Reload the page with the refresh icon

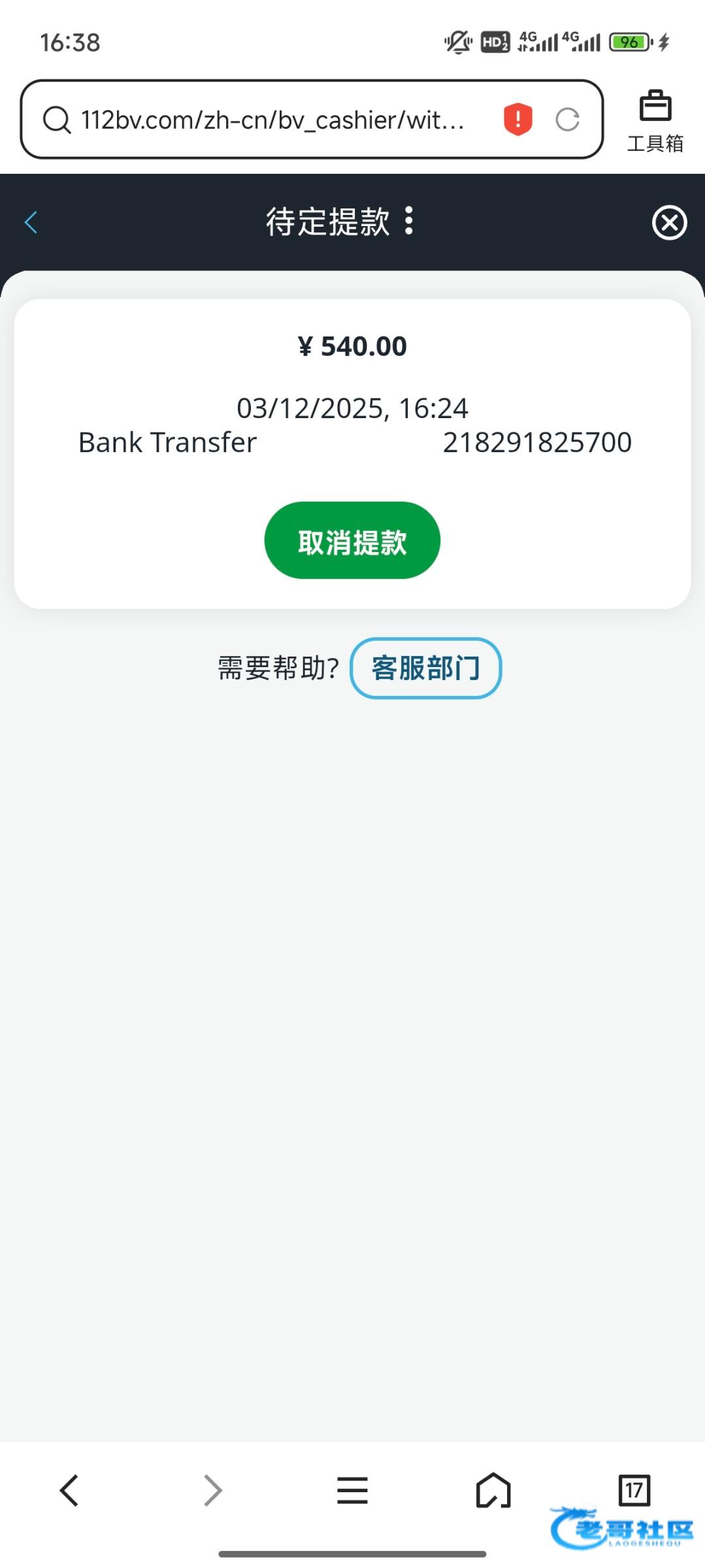pos(567,120)
